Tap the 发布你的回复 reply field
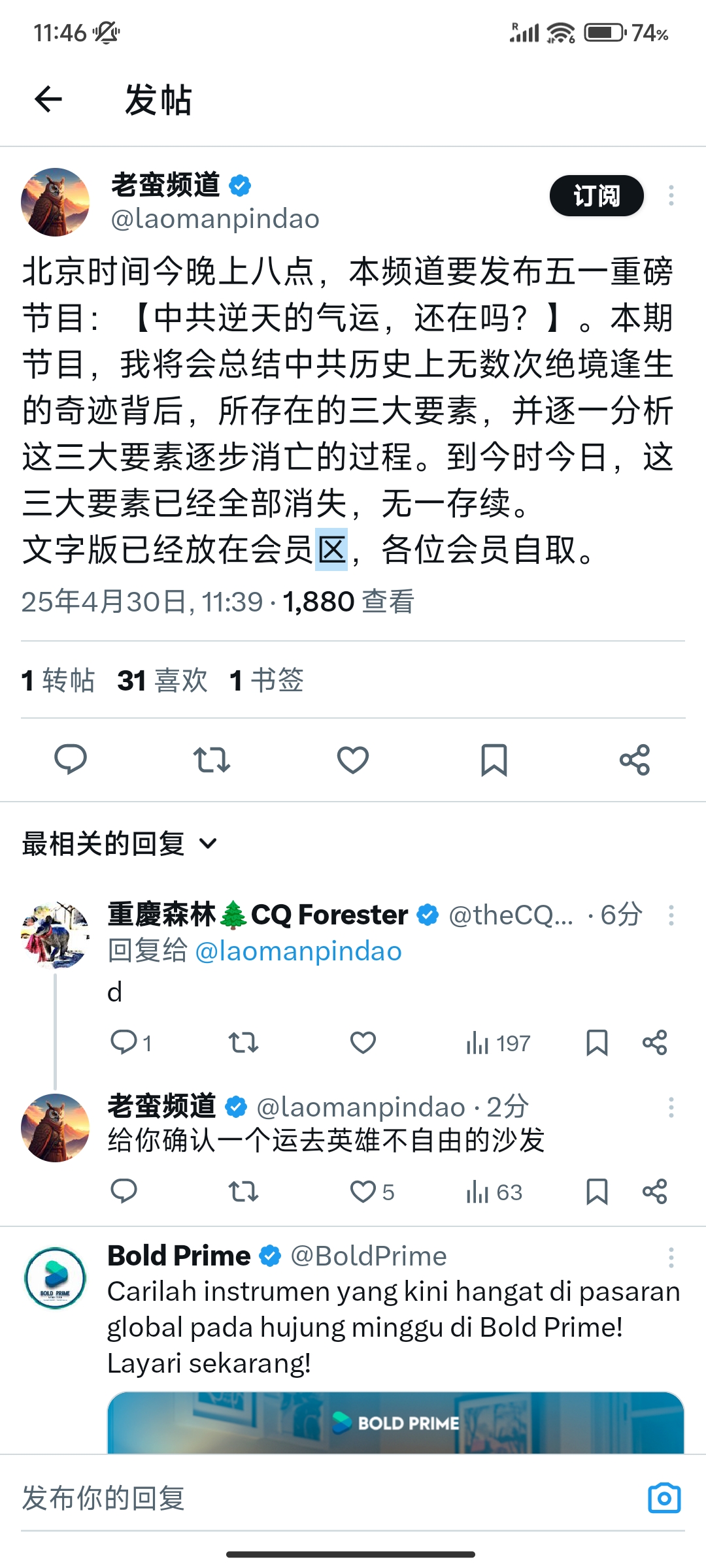Viewport: 706px width, 1568px height. click(x=327, y=1498)
